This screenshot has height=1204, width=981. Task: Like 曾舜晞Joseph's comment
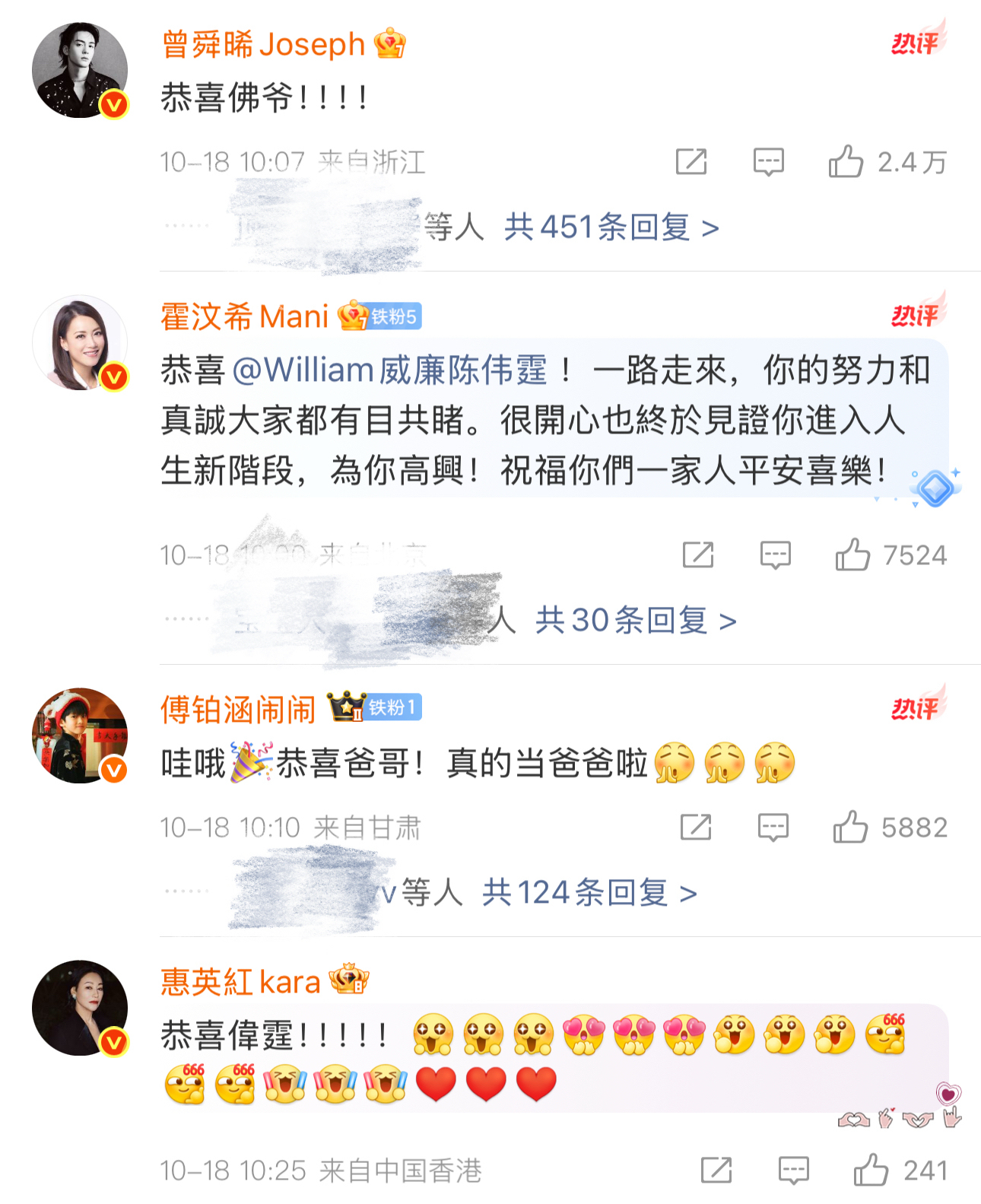(846, 162)
